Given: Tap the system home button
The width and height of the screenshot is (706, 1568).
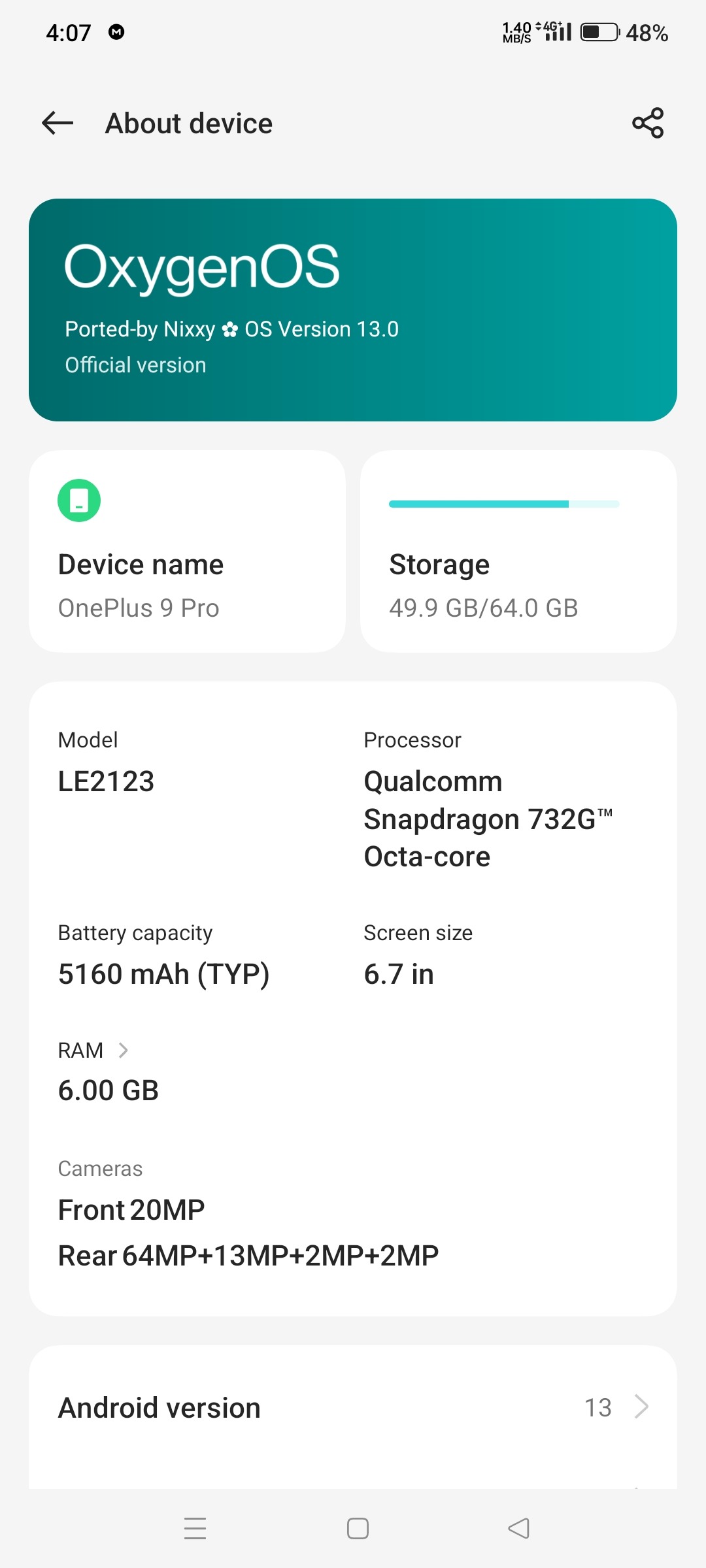Looking at the screenshot, I should point(358,1528).
